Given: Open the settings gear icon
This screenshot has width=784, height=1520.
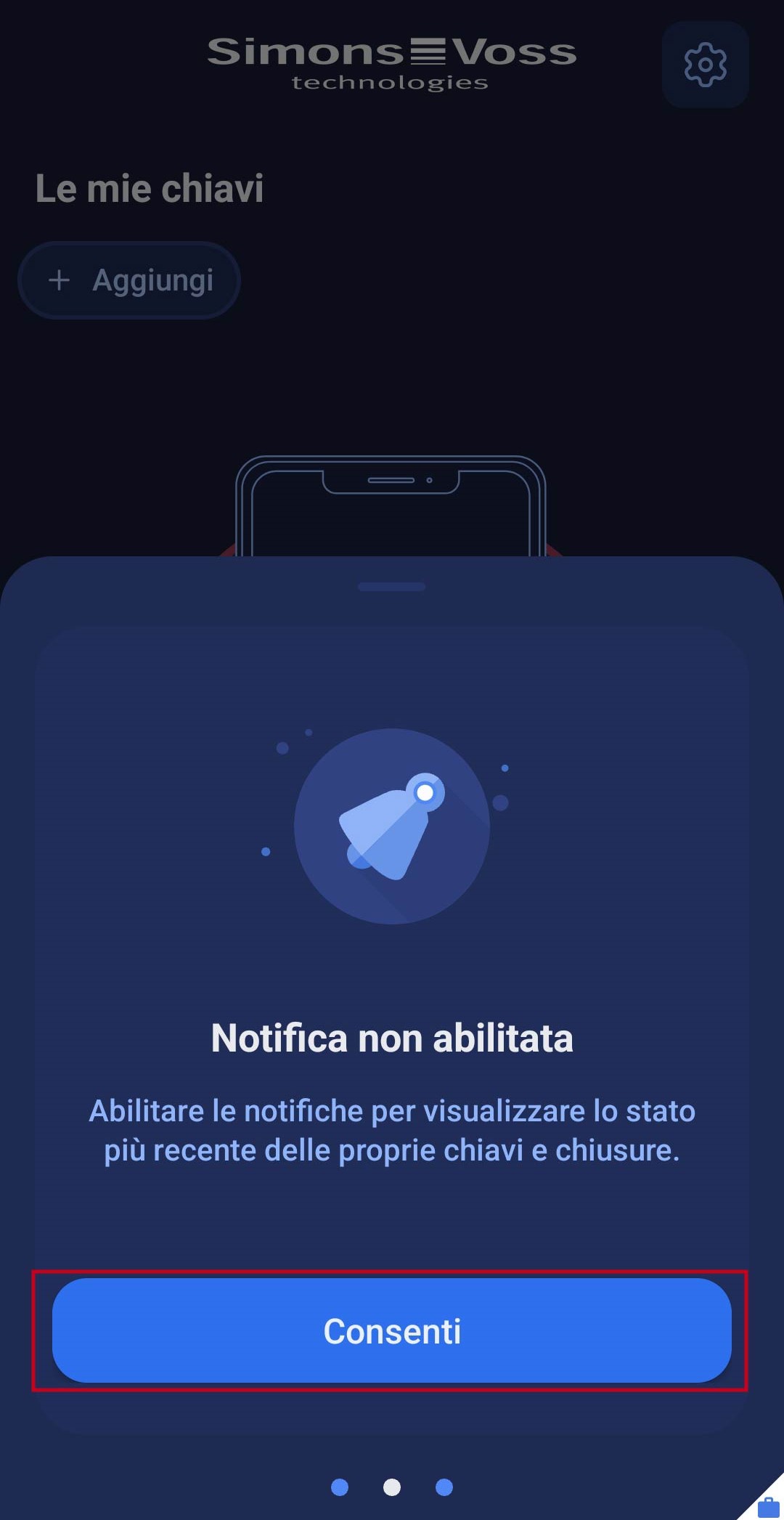Looking at the screenshot, I should coord(705,65).
